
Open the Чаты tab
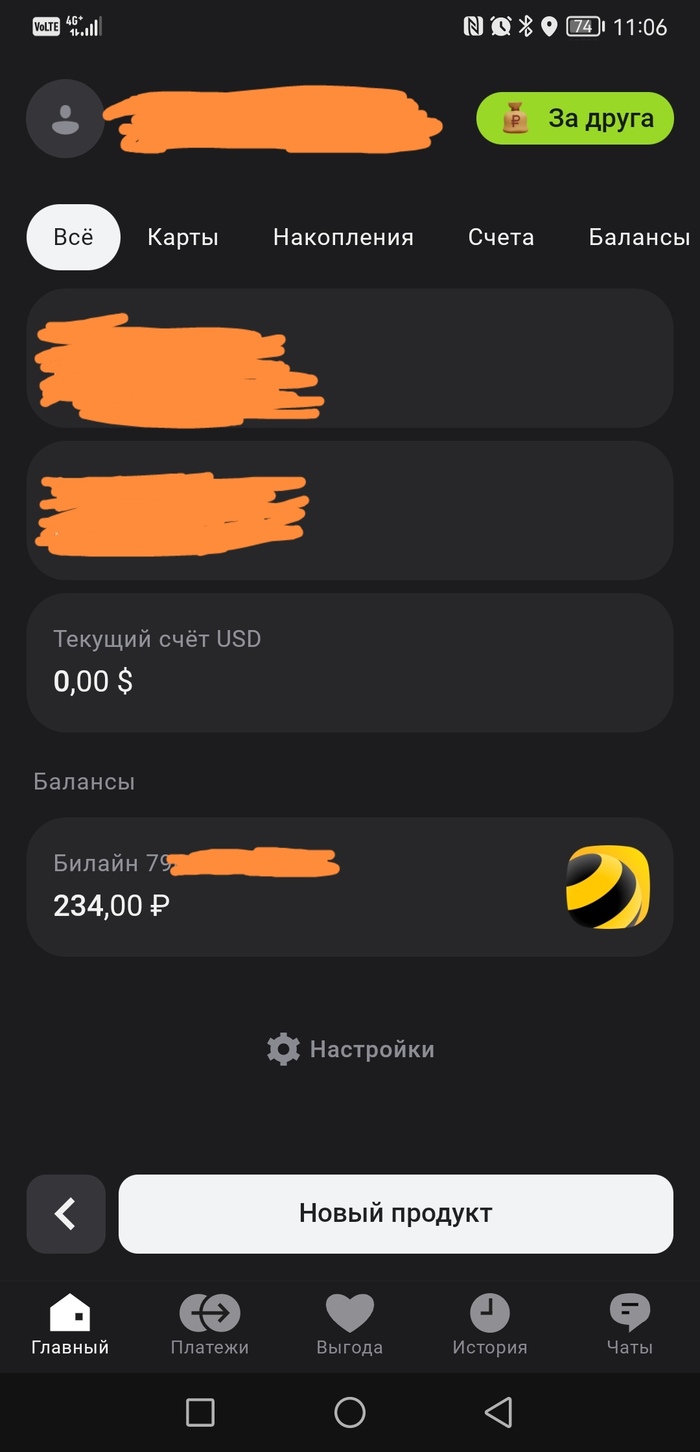[630, 1324]
